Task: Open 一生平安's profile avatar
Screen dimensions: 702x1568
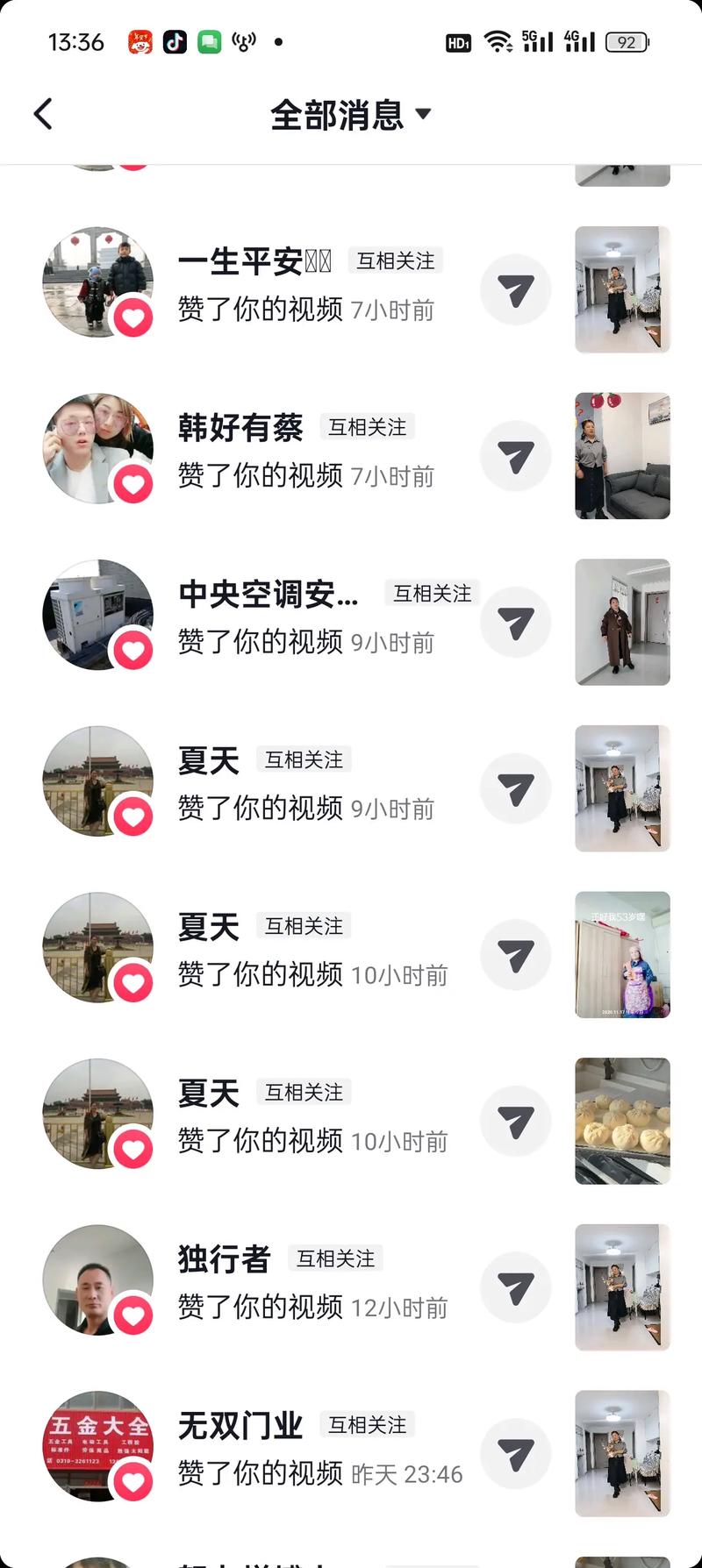Action: (x=98, y=282)
